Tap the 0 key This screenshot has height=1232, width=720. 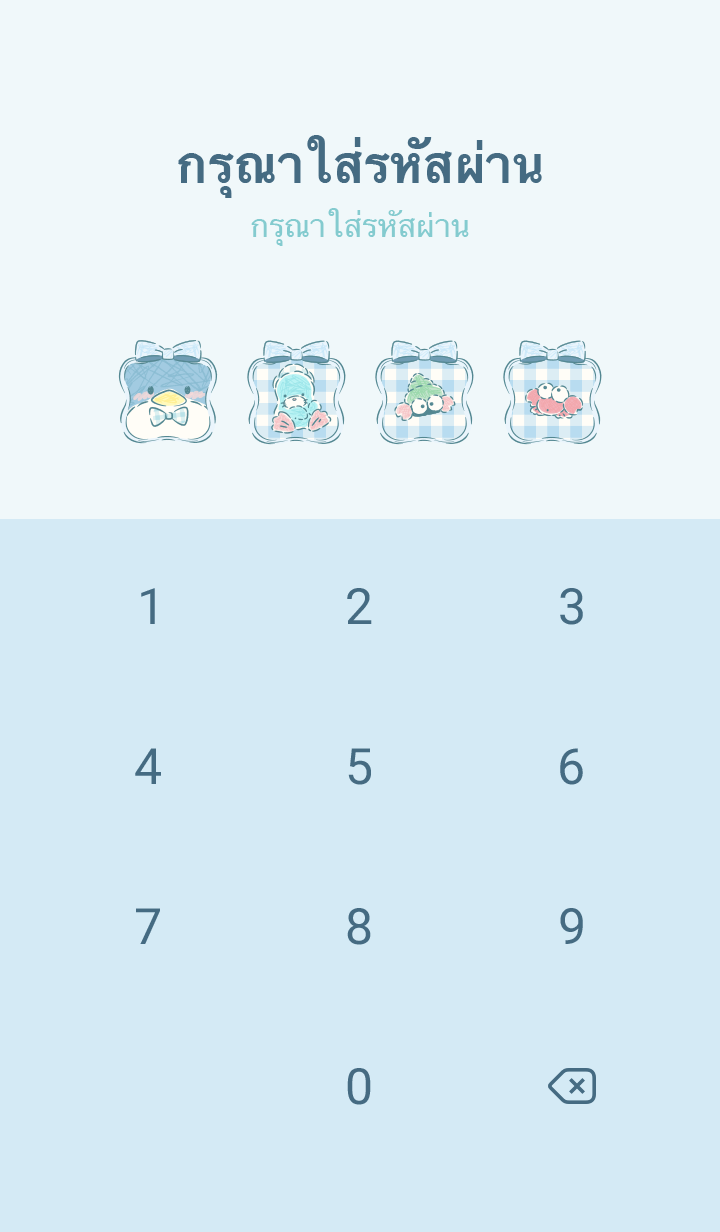pyautogui.click(x=359, y=1087)
